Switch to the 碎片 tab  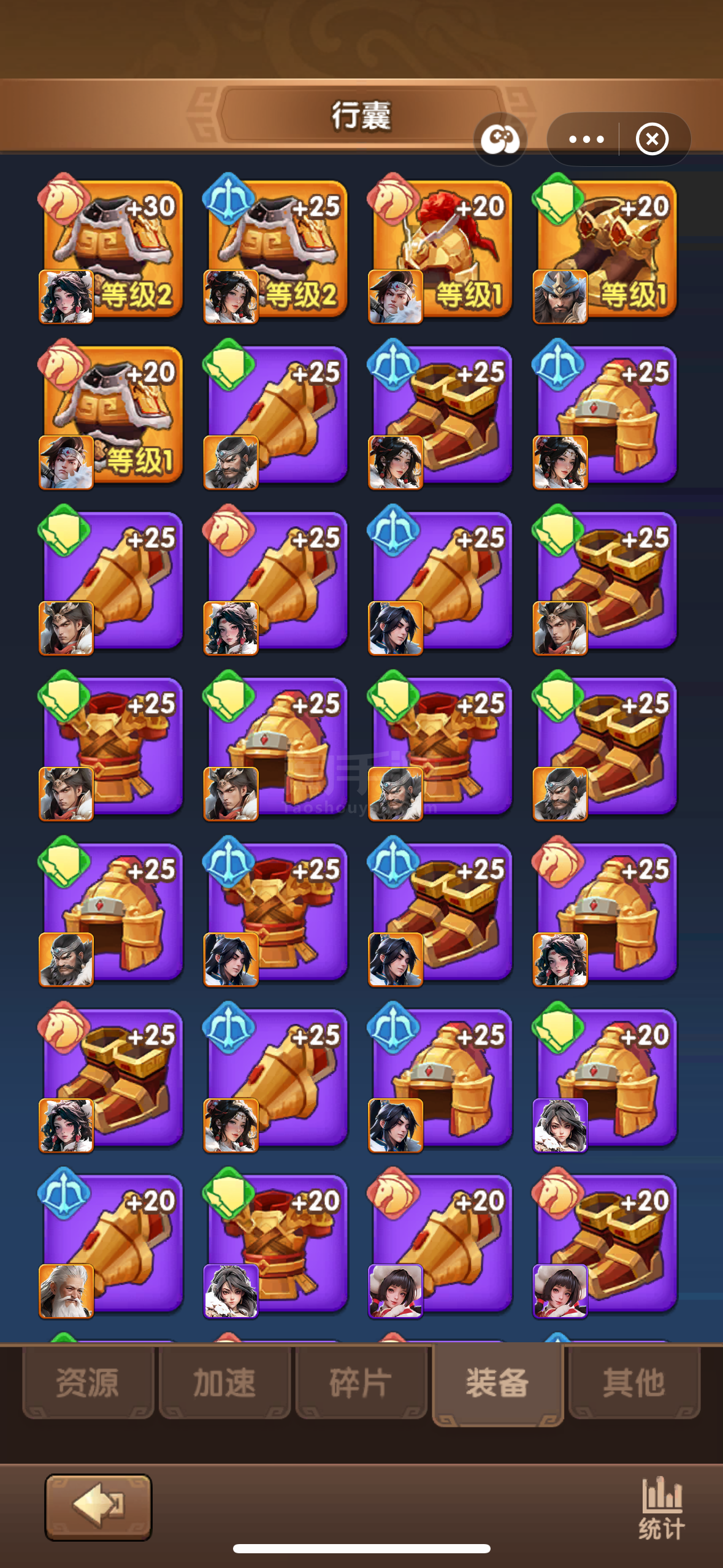click(361, 1383)
